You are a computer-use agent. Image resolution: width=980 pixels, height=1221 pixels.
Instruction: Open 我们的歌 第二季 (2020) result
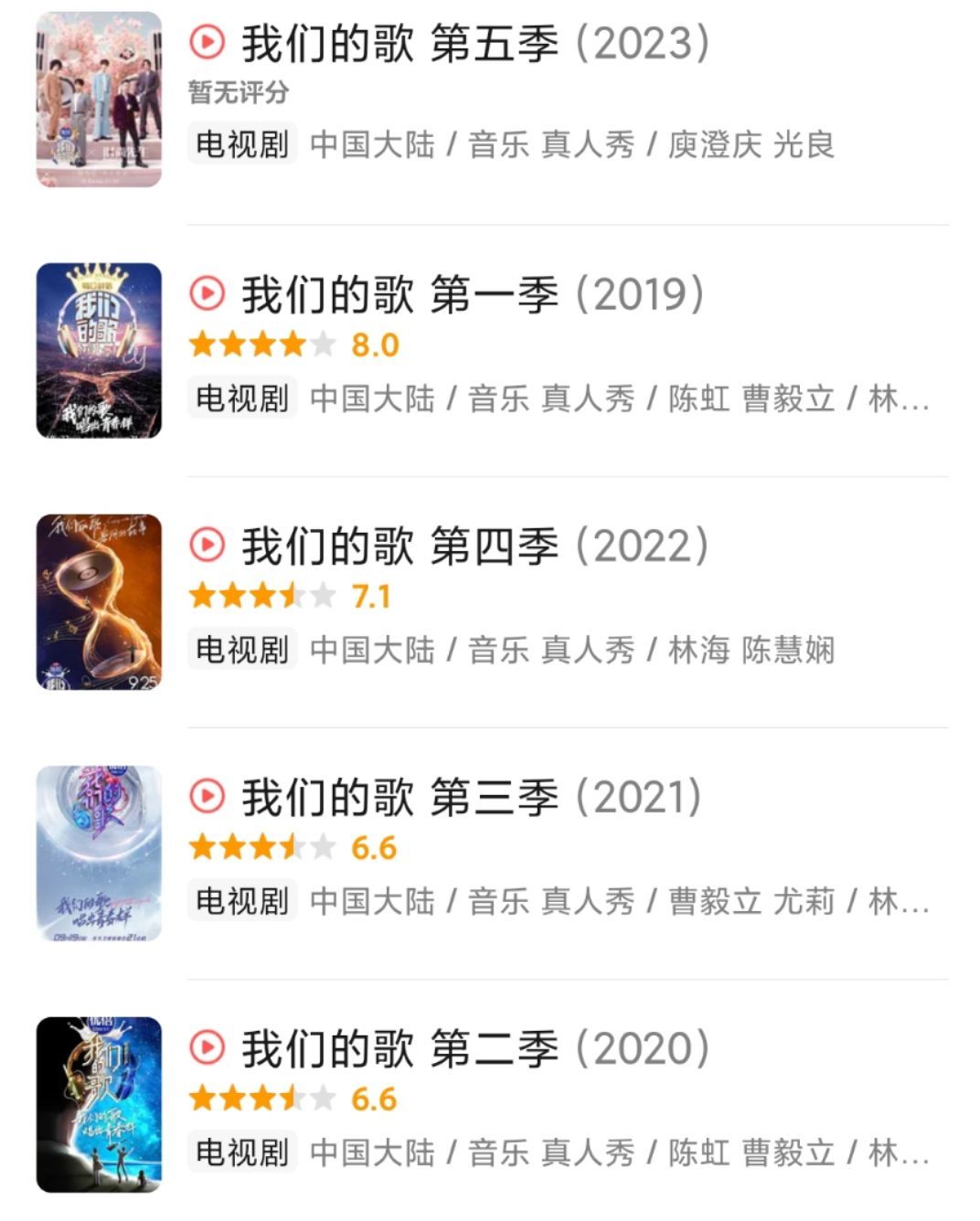point(474,1049)
